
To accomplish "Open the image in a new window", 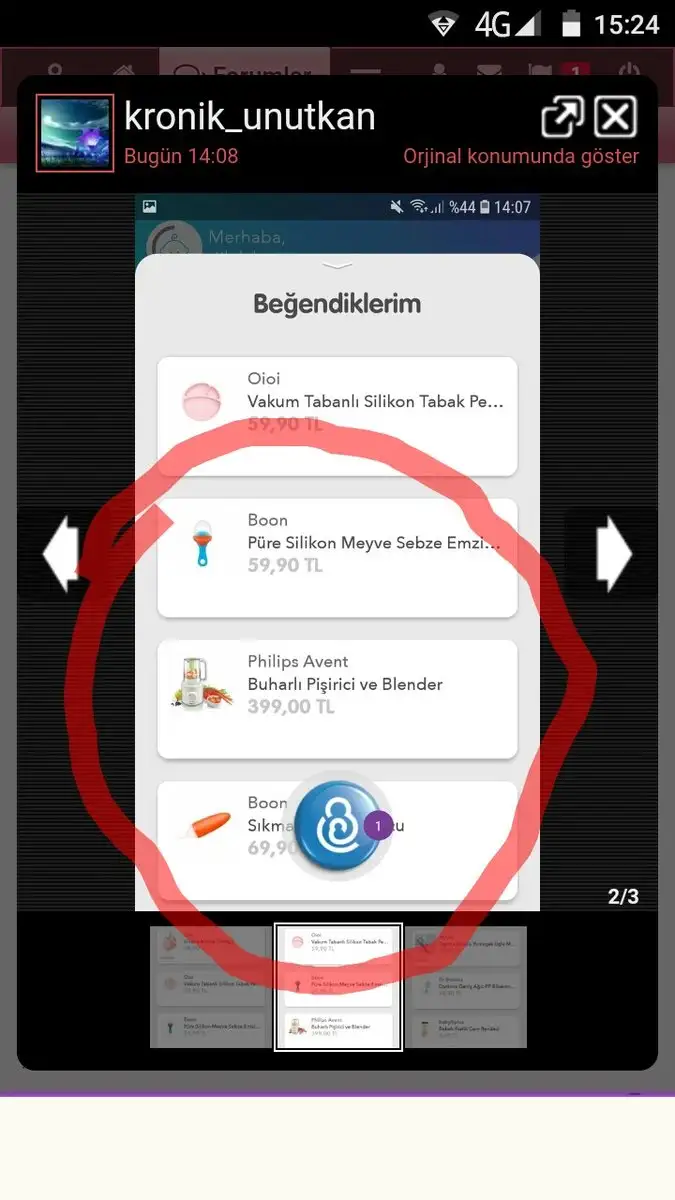I will [x=563, y=118].
